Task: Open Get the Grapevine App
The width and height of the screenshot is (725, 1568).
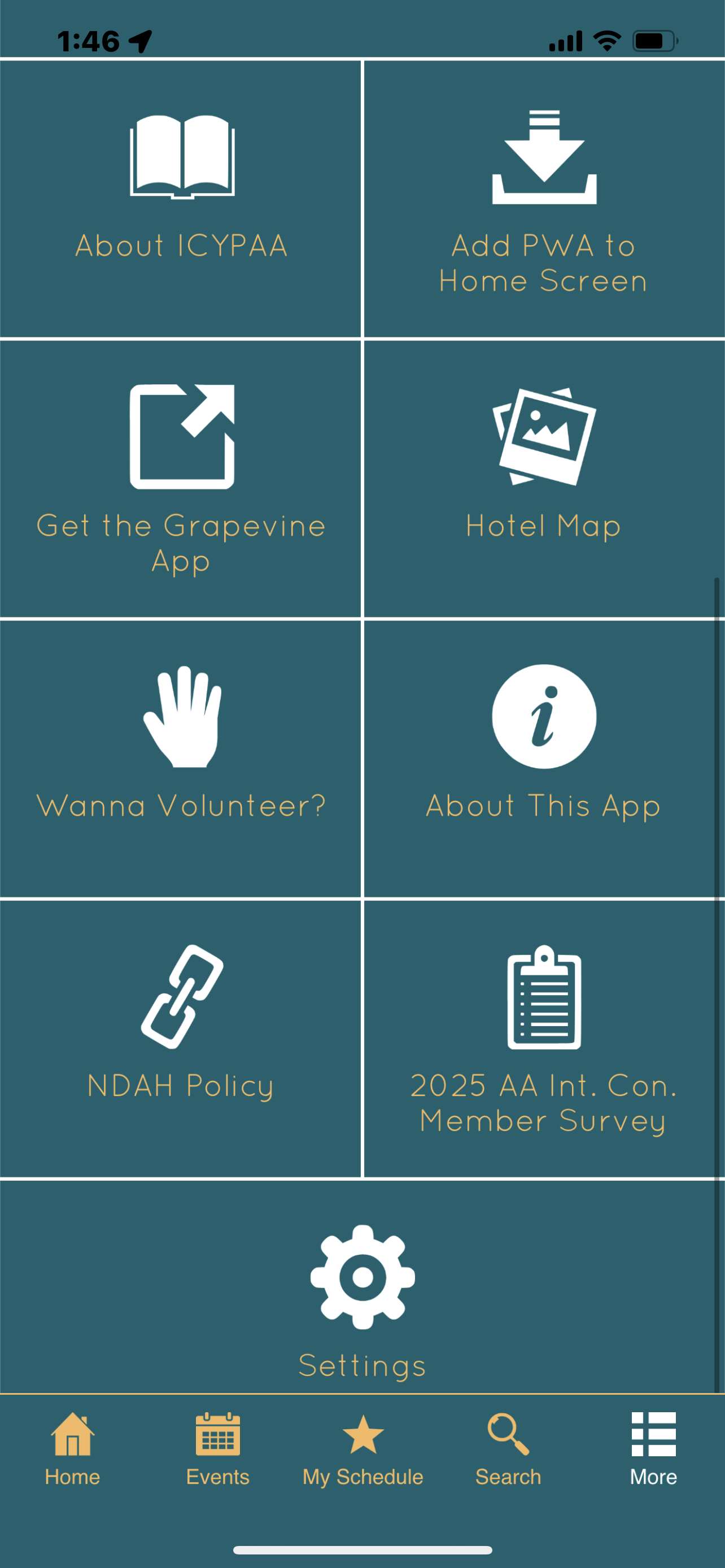Action: (x=181, y=479)
